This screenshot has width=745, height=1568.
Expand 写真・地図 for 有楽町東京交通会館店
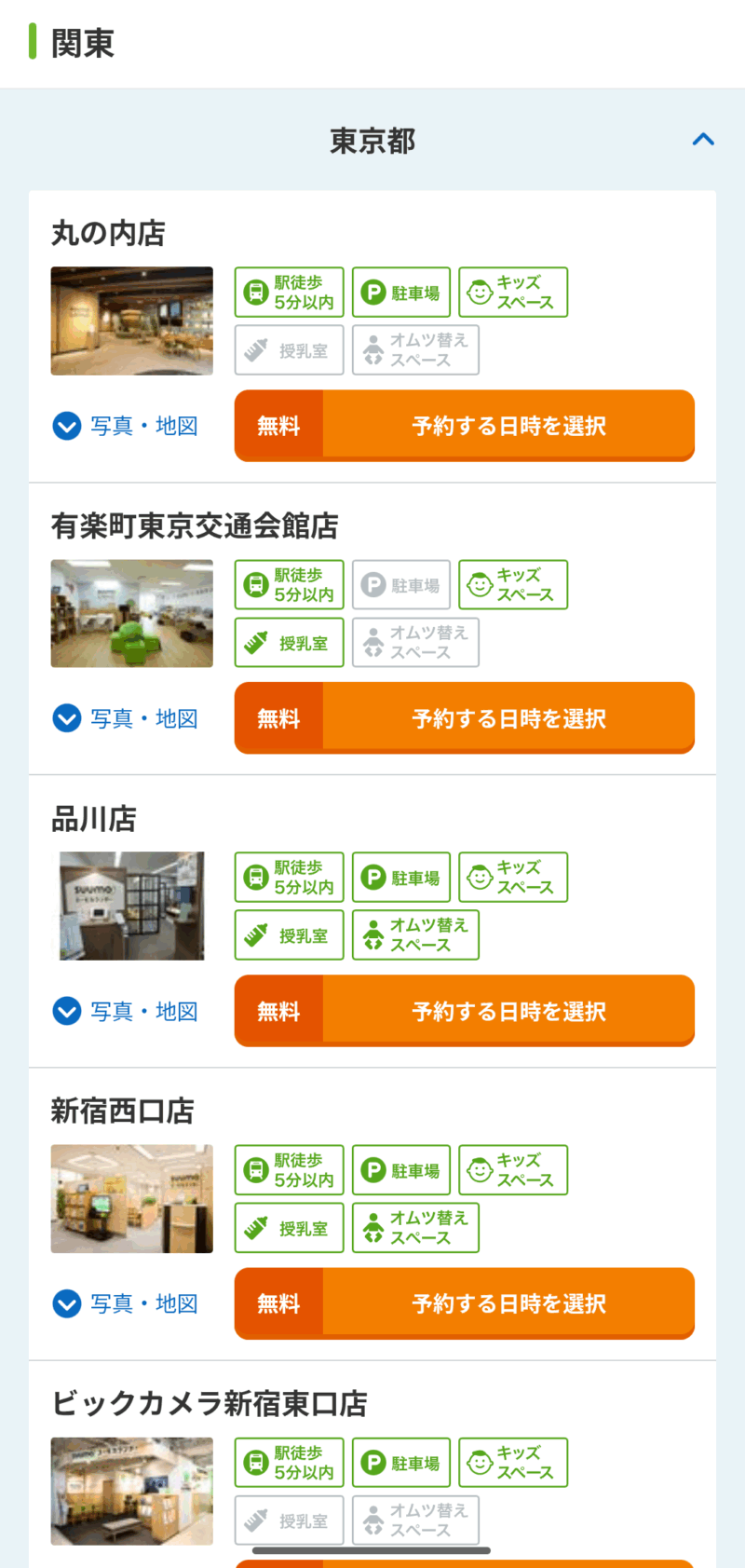pyautogui.click(x=126, y=718)
